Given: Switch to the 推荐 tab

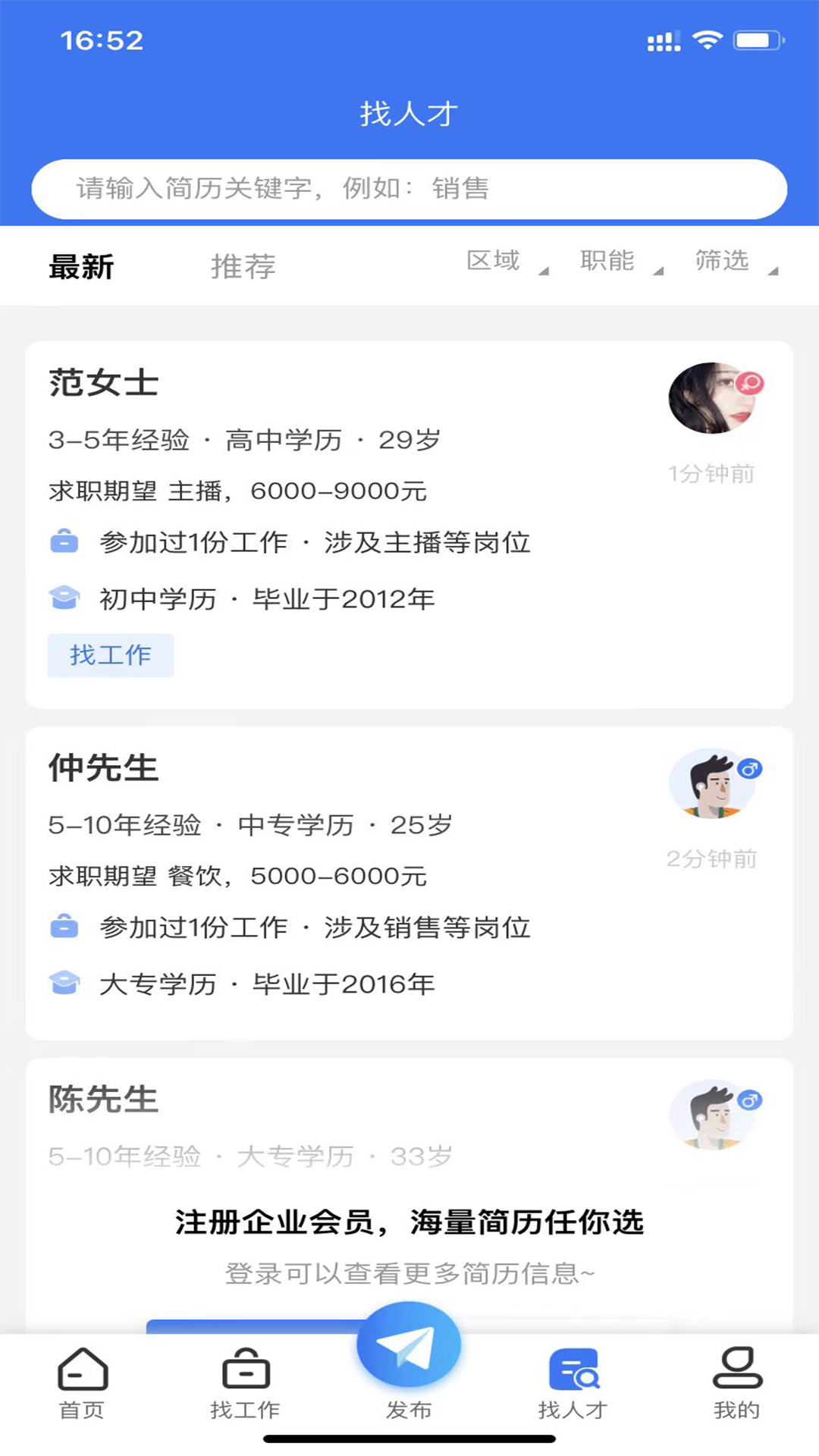Looking at the screenshot, I should click(x=243, y=267).
